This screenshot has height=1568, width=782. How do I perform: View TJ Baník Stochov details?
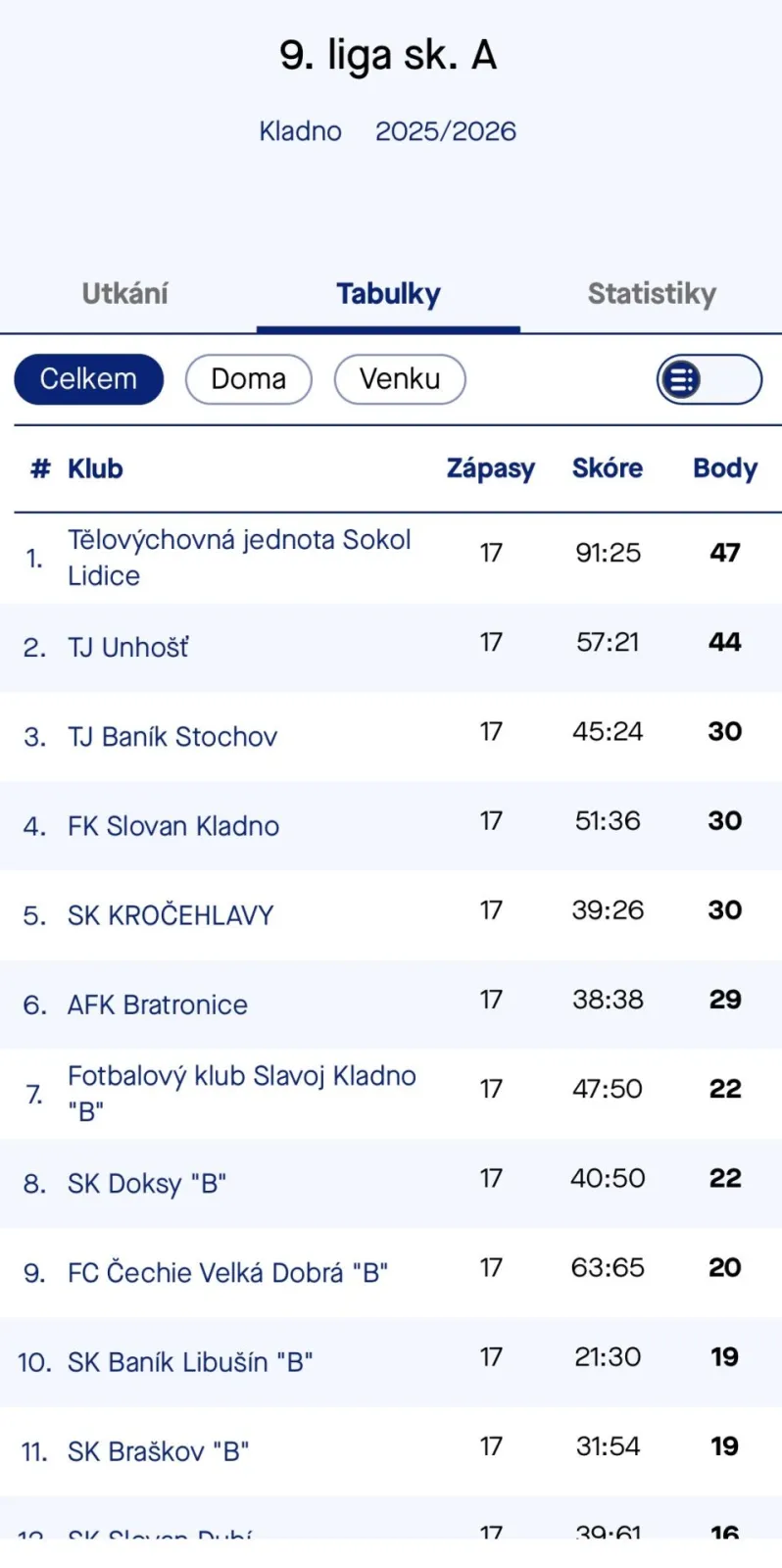[x=172, y=736]
